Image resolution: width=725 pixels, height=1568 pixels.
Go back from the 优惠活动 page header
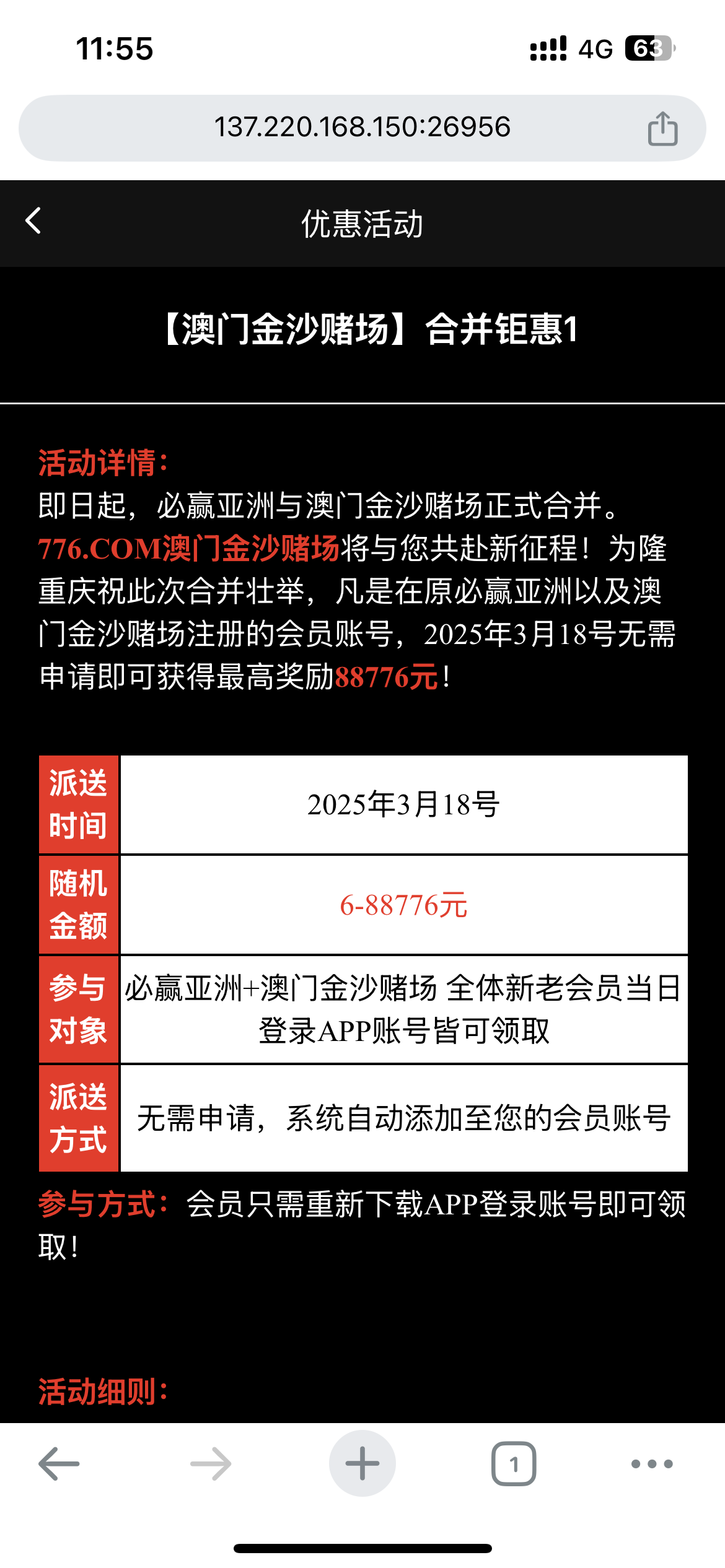click(x=33, y=220)
